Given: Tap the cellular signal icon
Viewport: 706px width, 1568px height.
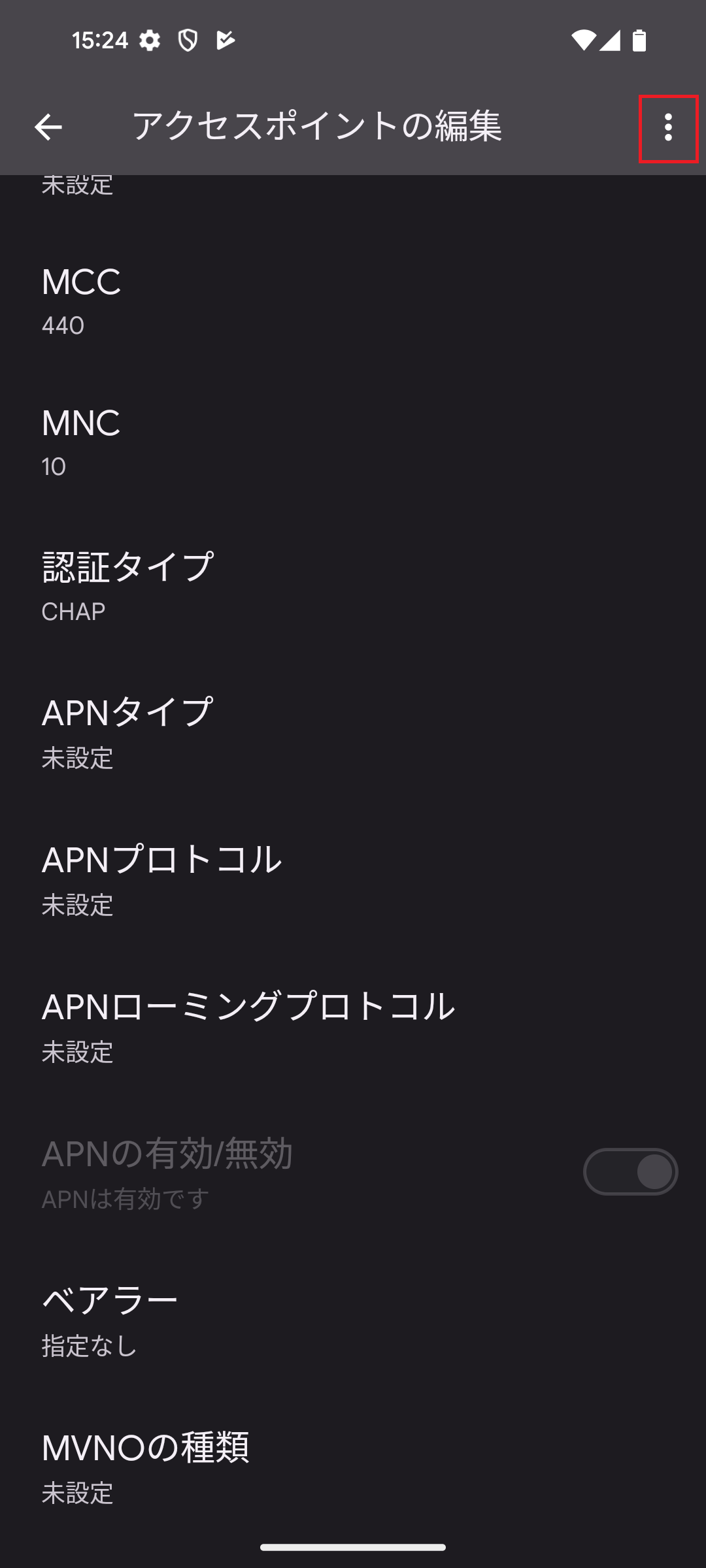Looking at the screenshot, I should [x=609, y=41].
